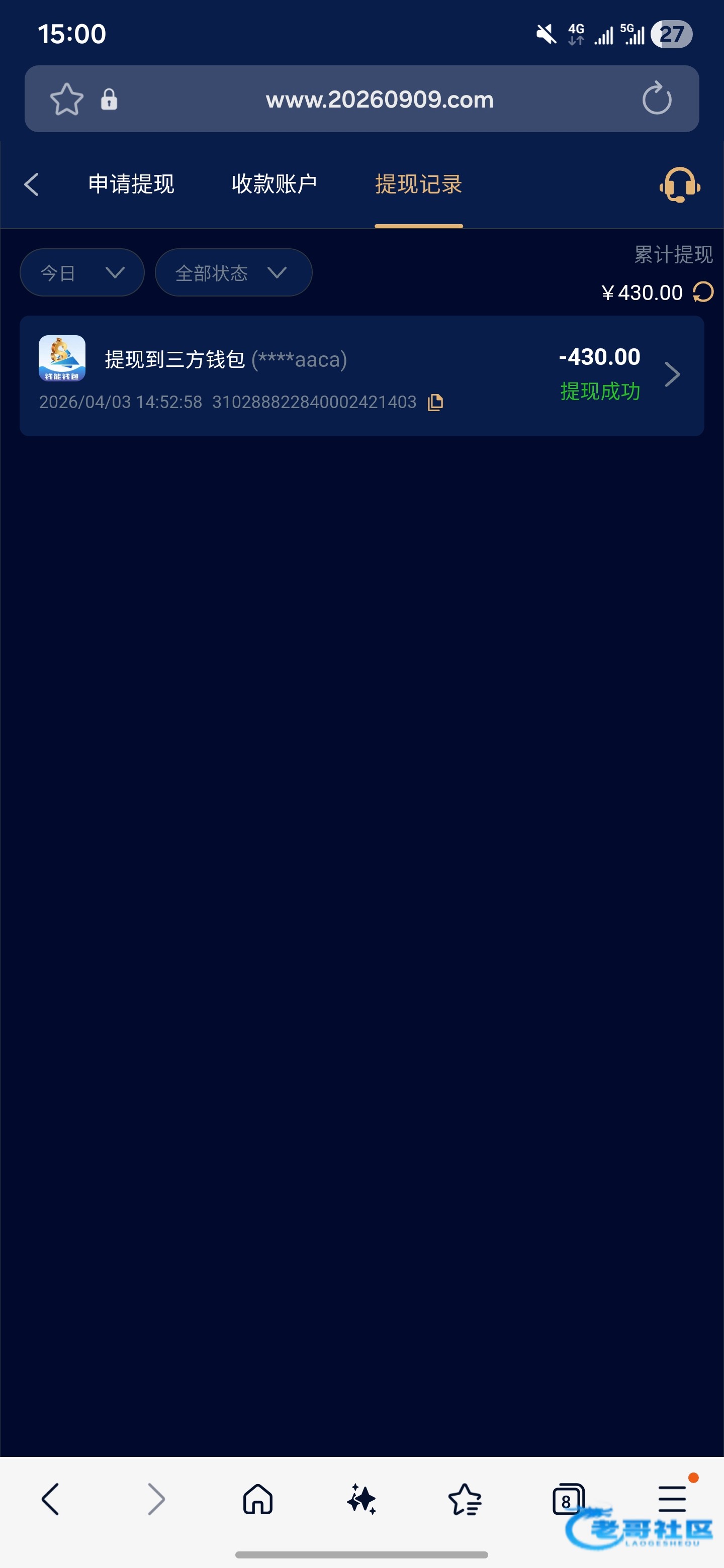
Task: Navigate back with the browser back button
Action: point(51,1499)
